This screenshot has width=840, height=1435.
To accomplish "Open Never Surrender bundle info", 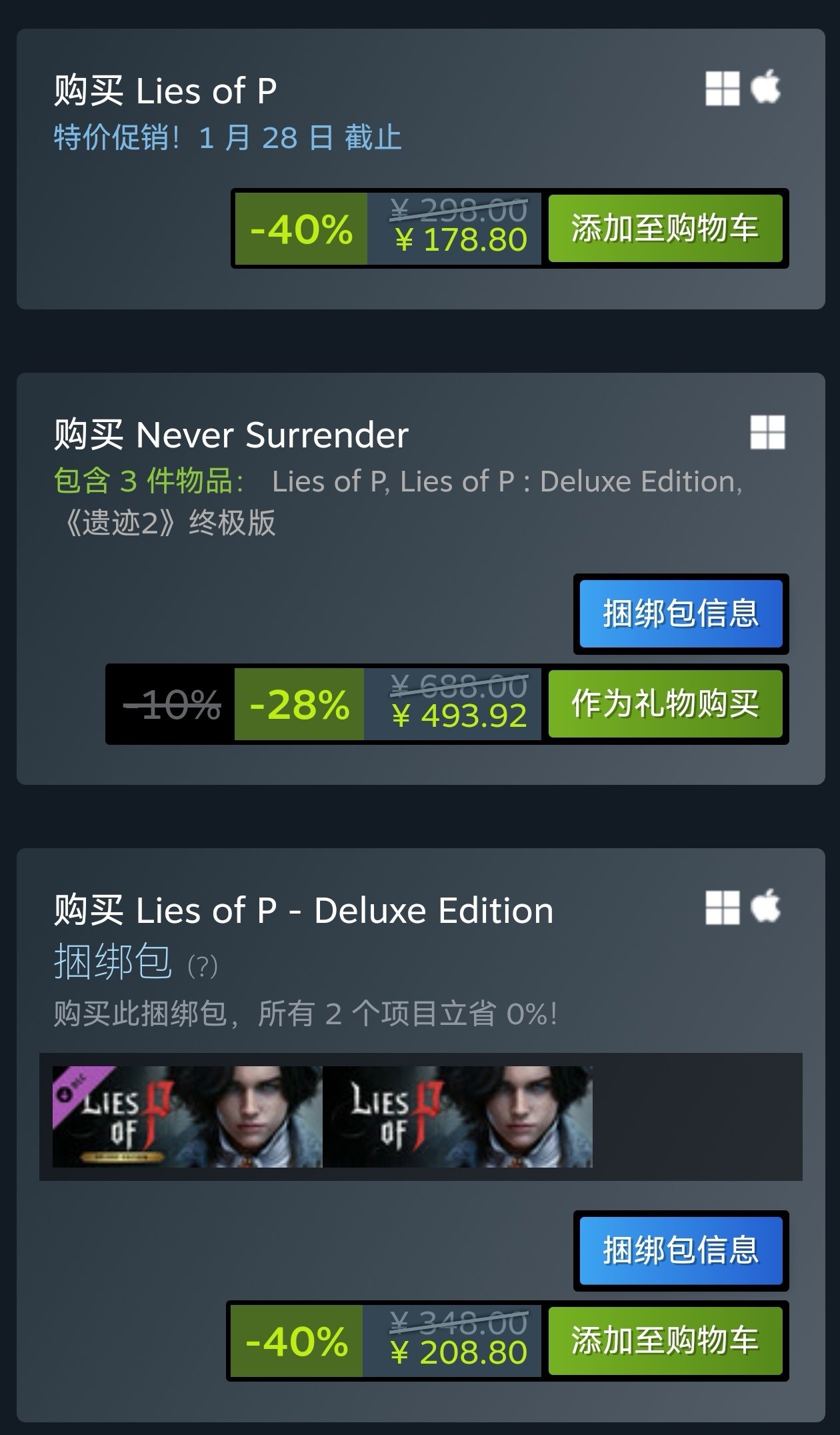I will [681, 613].
